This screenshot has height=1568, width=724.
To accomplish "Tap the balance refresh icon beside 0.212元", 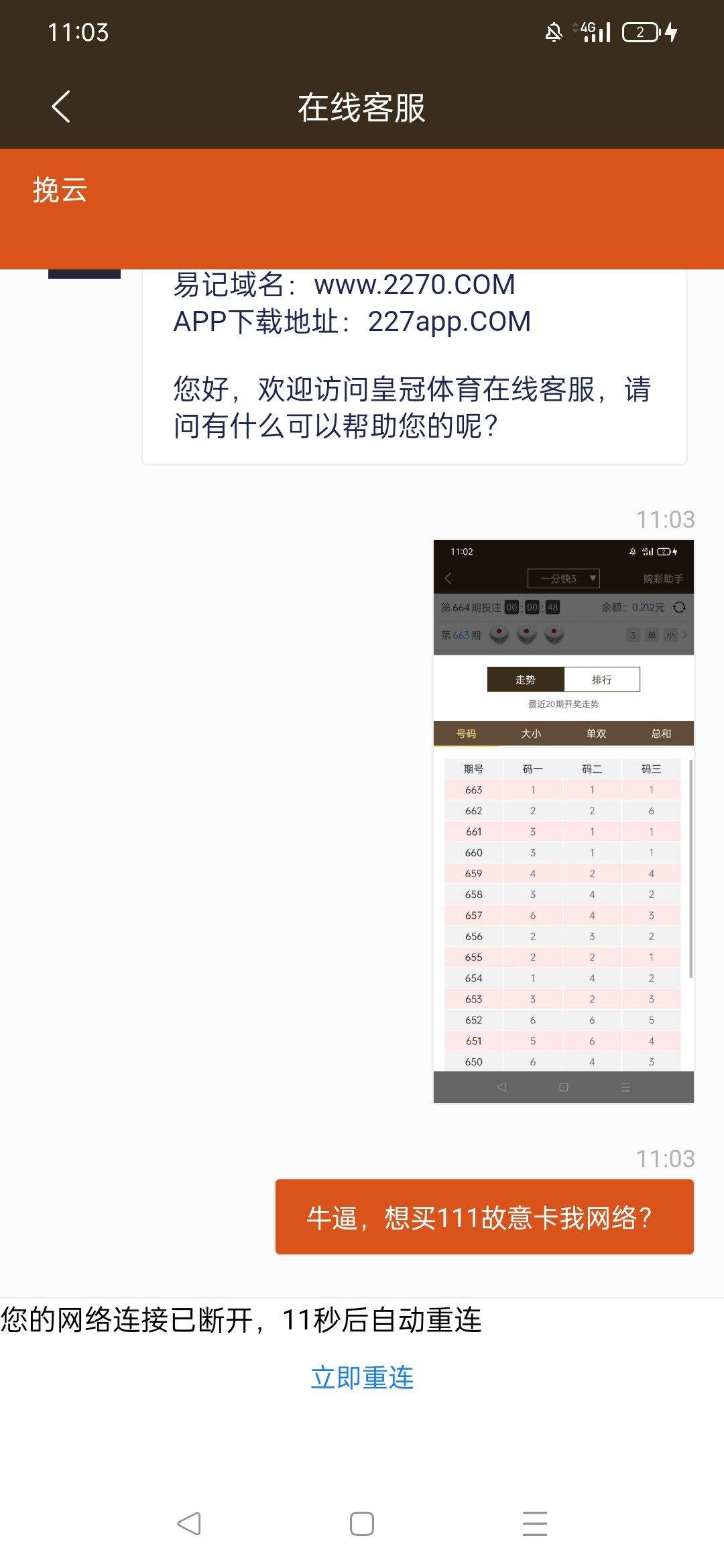I will (x=680, y=608).
